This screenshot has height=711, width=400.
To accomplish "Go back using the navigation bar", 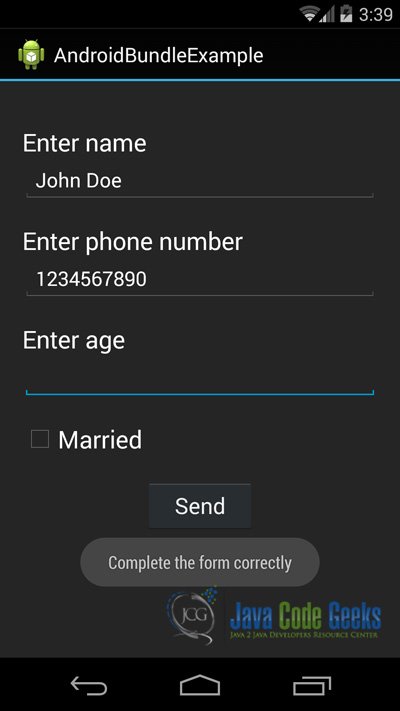I will (x=88, y=686).
